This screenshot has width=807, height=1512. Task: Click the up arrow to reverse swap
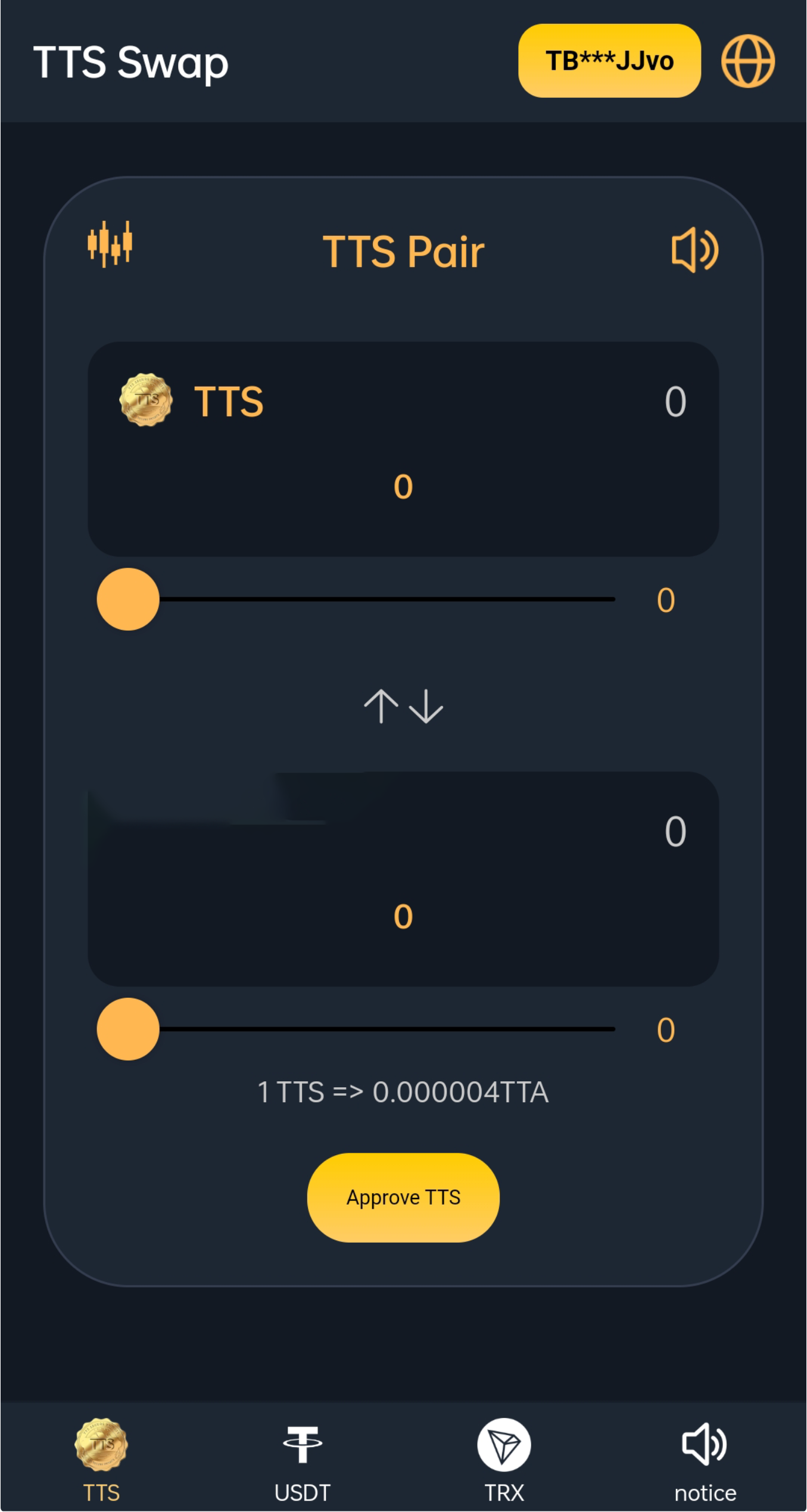pos(381,706)
